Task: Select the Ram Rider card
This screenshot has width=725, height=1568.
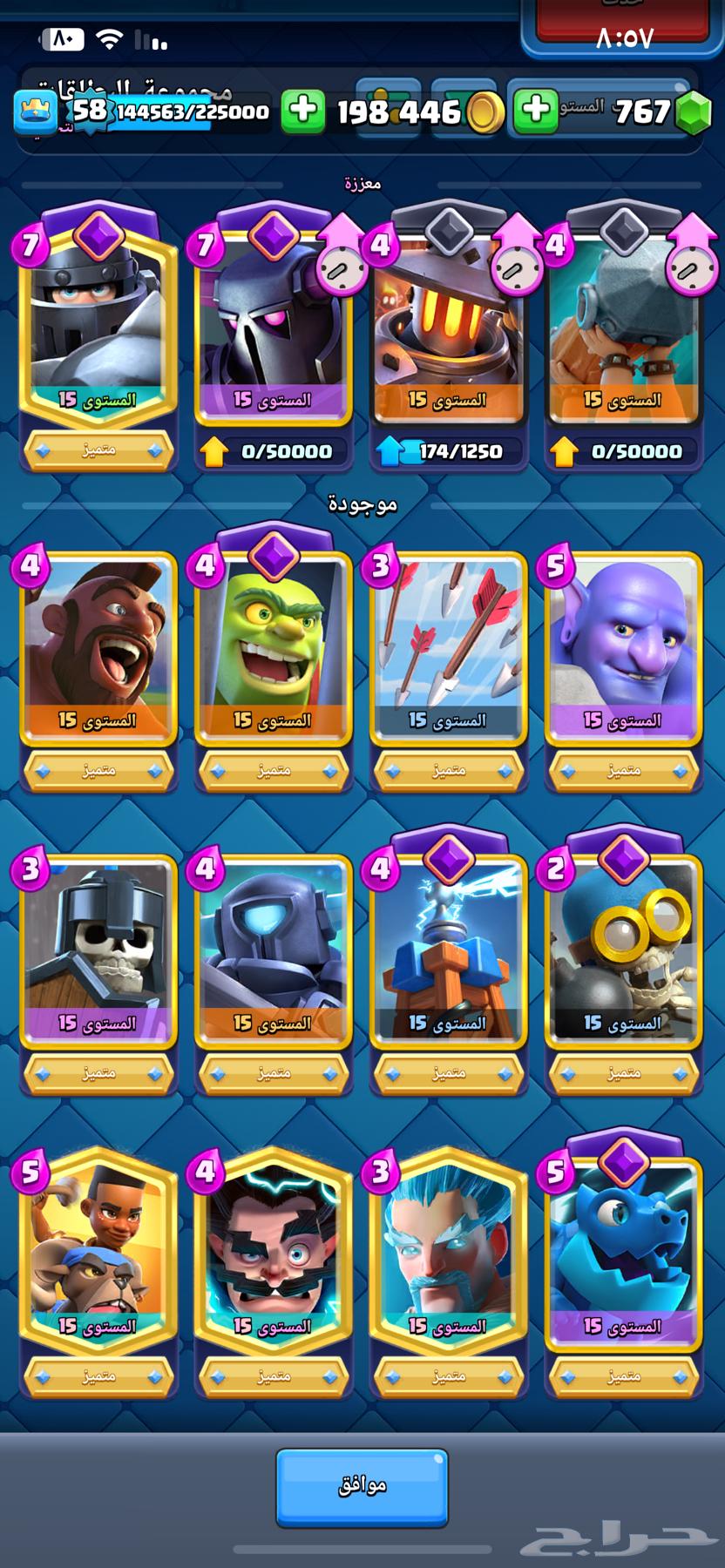Action: [98, 1250]
